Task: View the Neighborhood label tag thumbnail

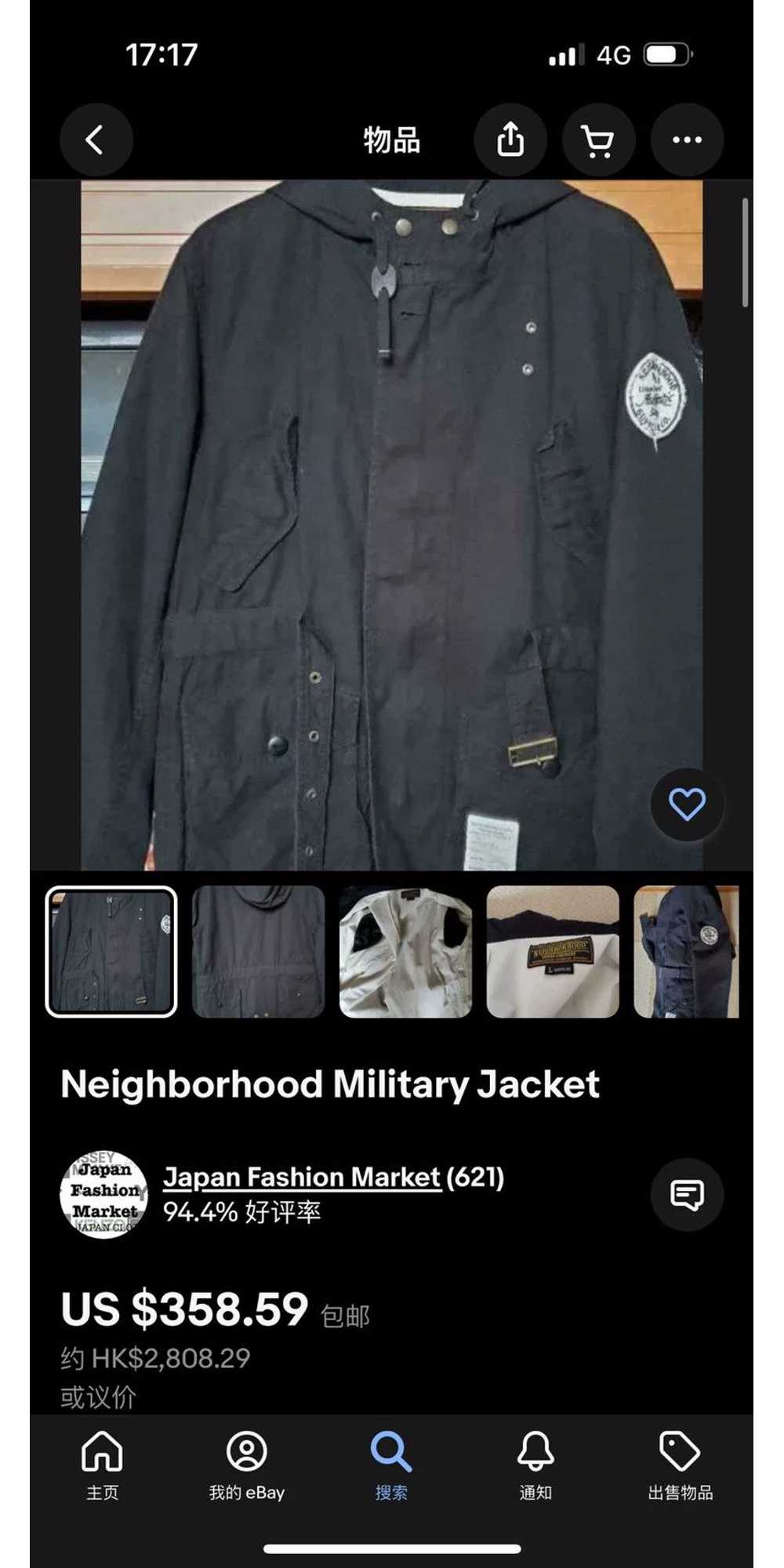Action: click(x=553, y=952)
